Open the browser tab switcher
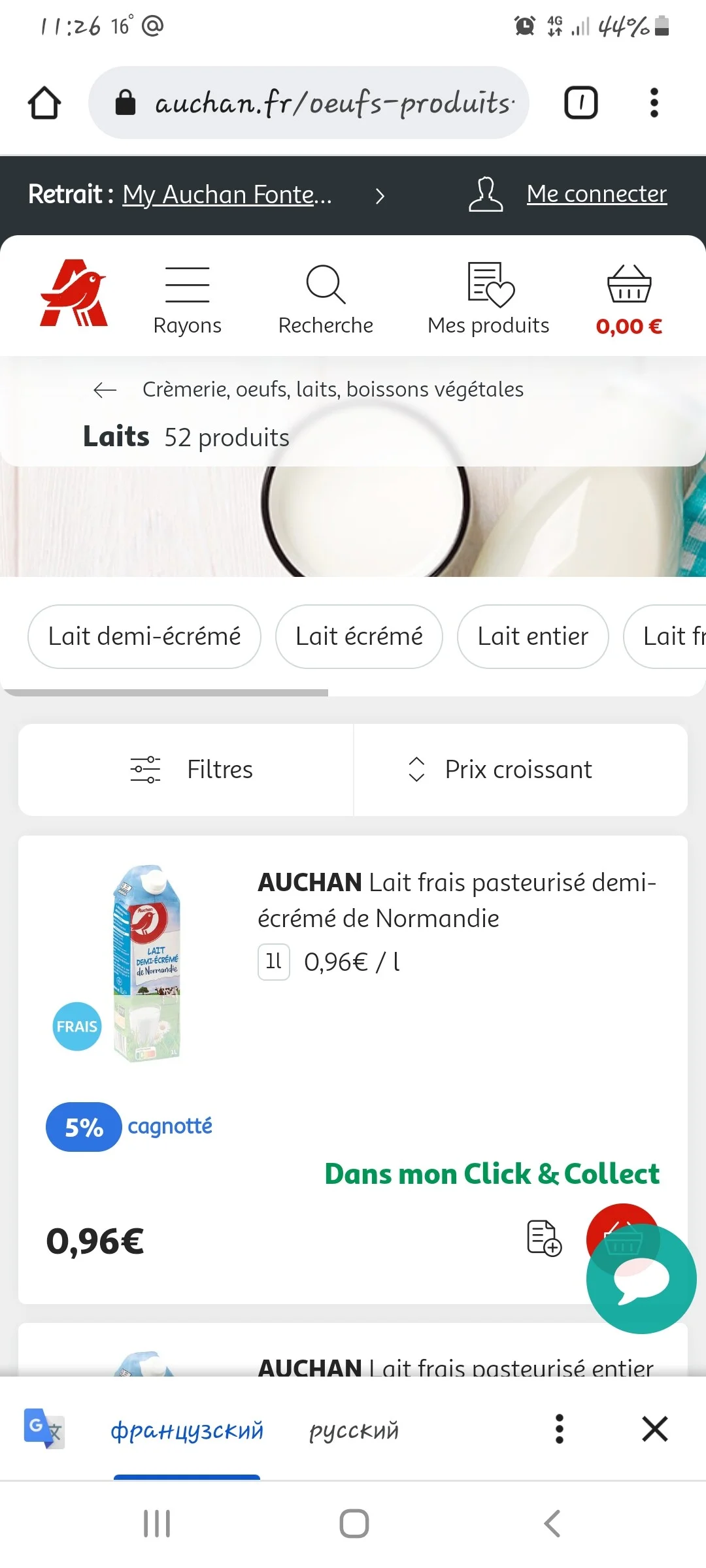This screenshot has height=1568, width=706. point(580,103)
